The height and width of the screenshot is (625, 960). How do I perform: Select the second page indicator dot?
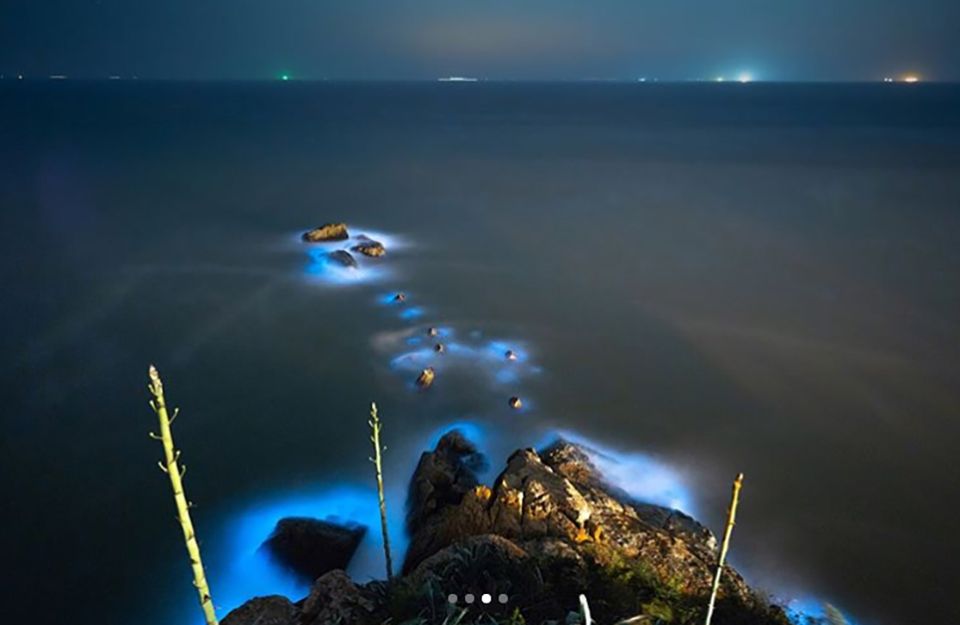469,598
